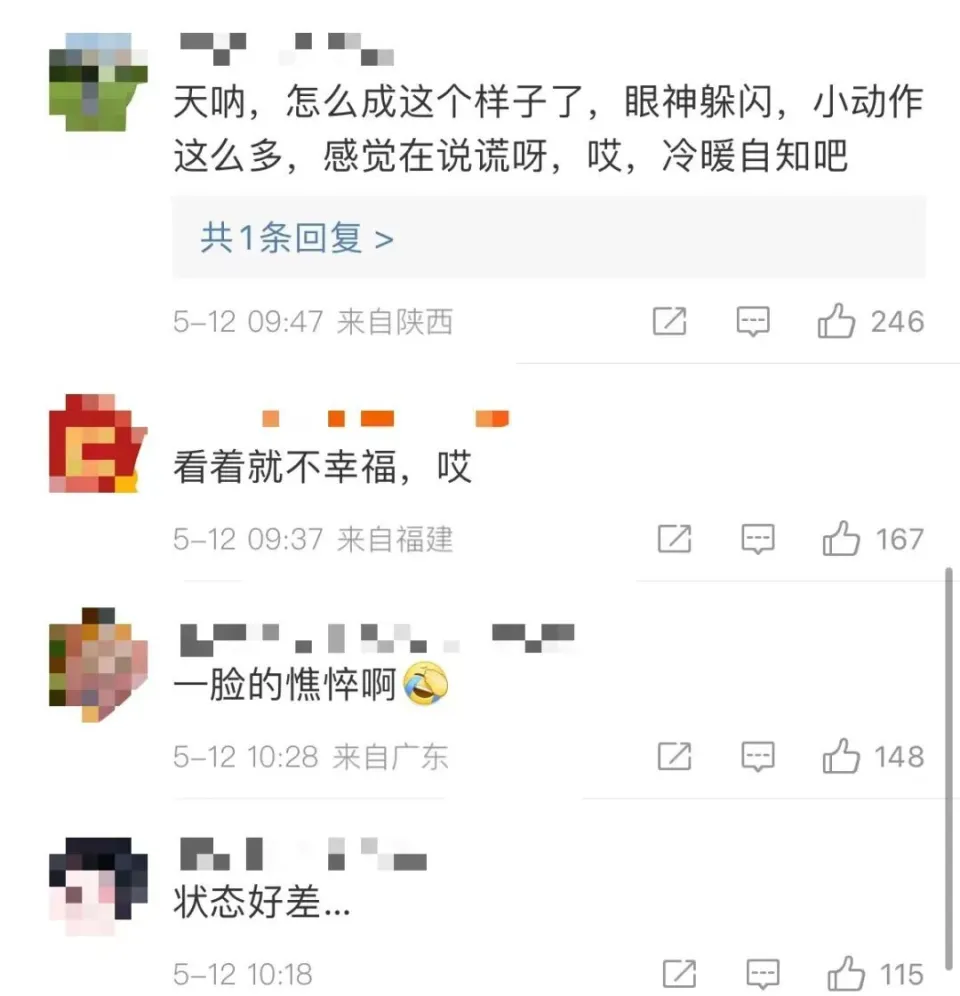Share the 状态好差 comment
Image resolution: width=960 pixels, height=996 pixels.
pos(679,974)
